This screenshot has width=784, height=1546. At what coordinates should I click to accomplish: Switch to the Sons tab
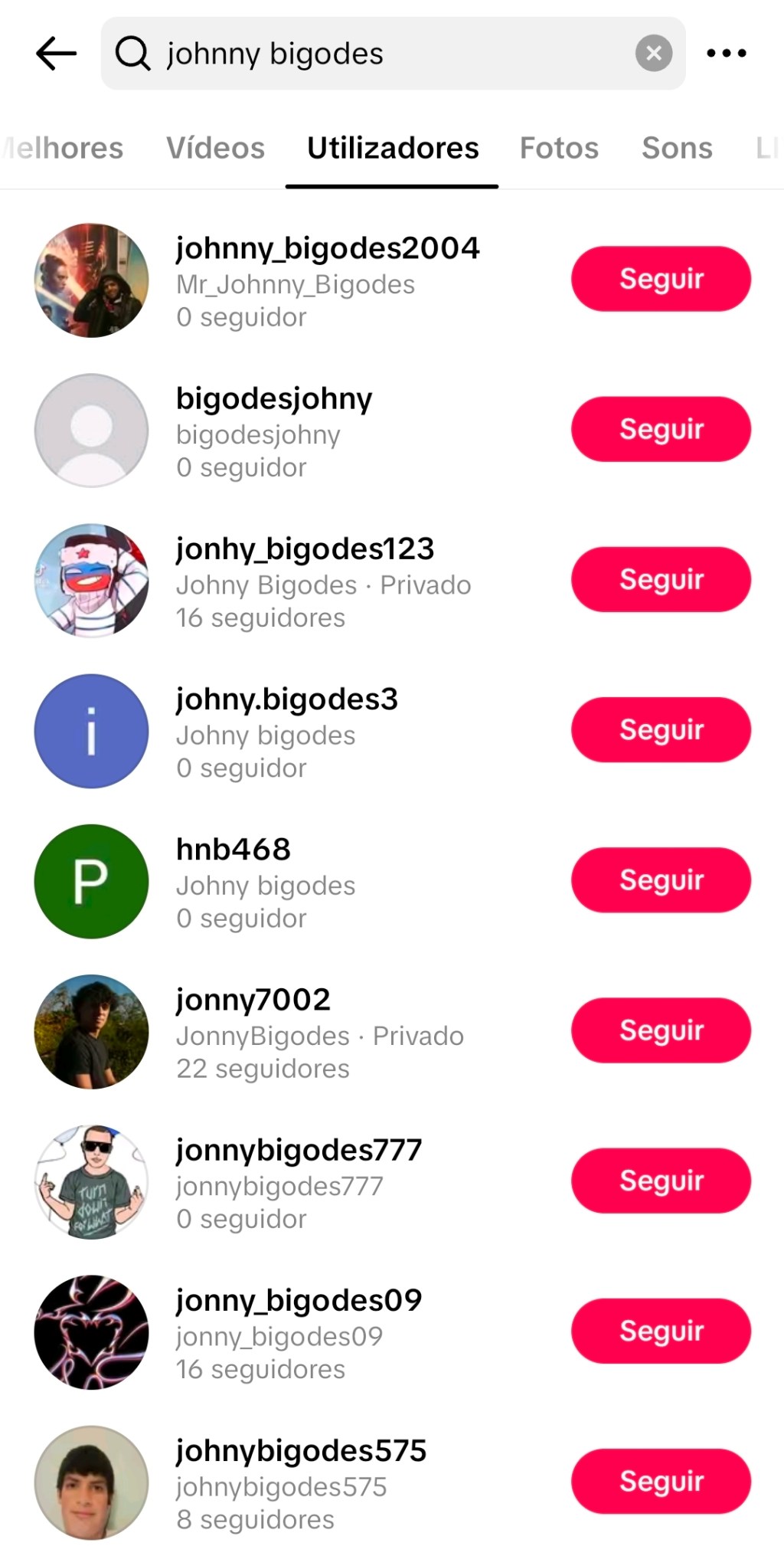click(677, 148)
